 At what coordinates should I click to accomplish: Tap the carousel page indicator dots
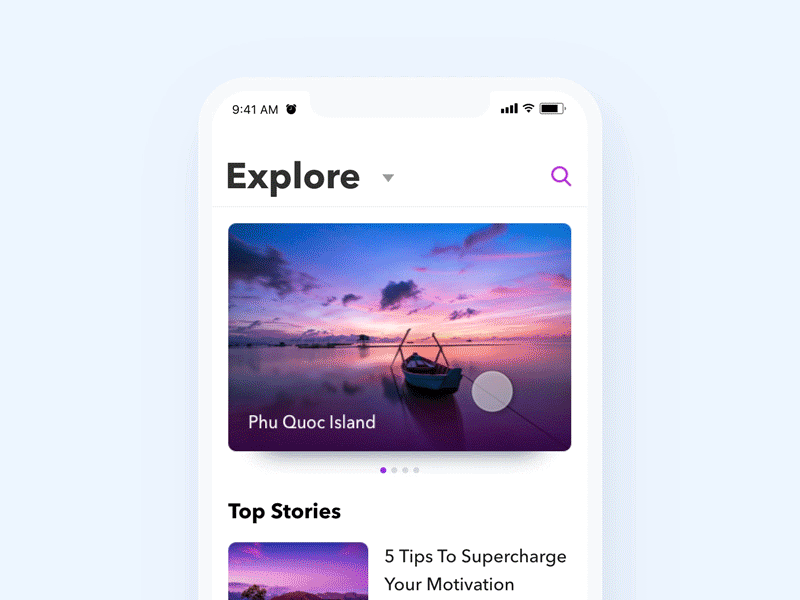click(399, 470)
